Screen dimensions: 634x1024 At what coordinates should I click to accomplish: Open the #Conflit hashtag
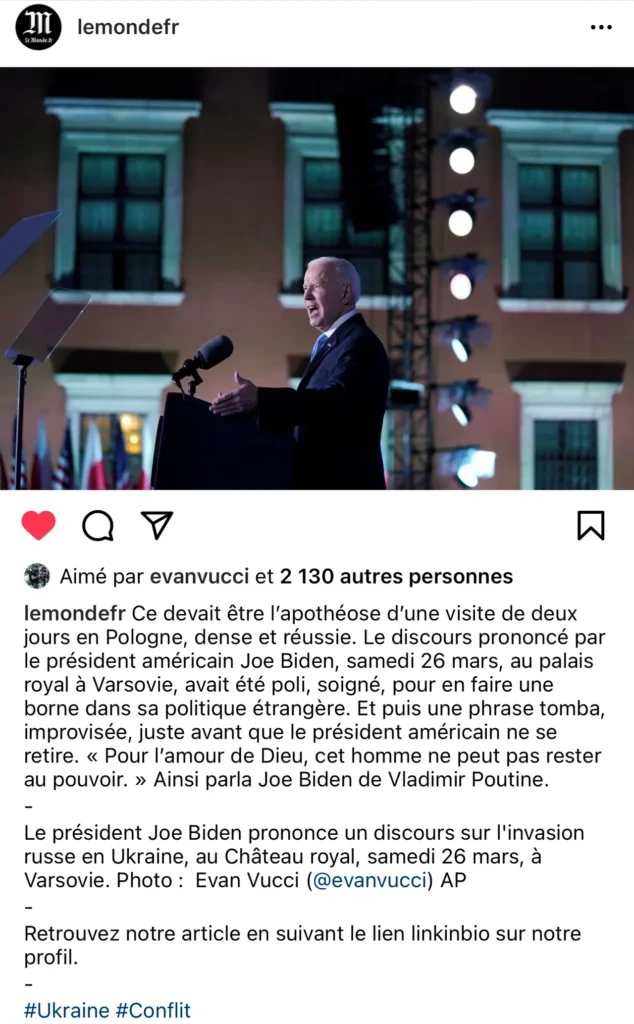click(153, 1010)
